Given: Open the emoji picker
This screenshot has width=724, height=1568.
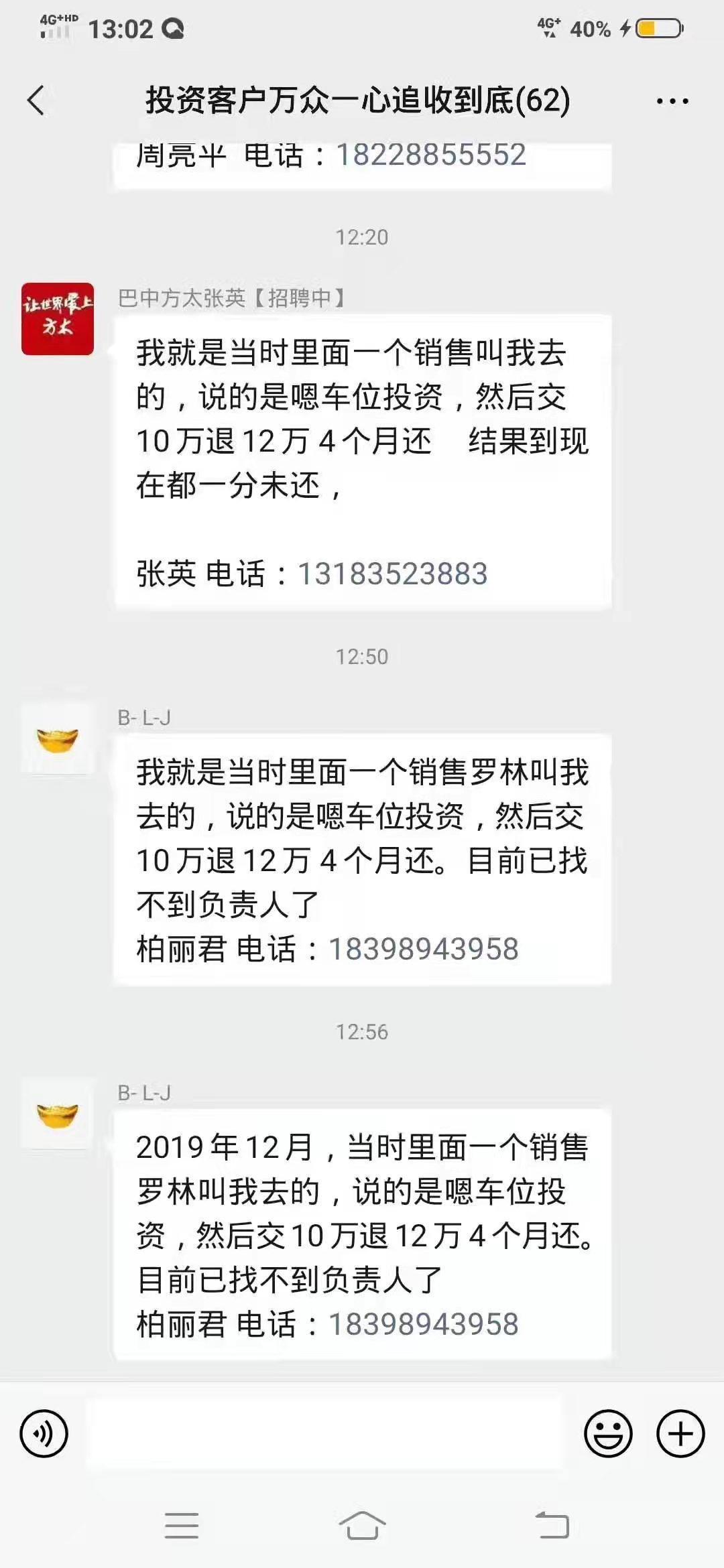Looking at the screenshot, I should pyautogui.click(x=608, y=1434).
